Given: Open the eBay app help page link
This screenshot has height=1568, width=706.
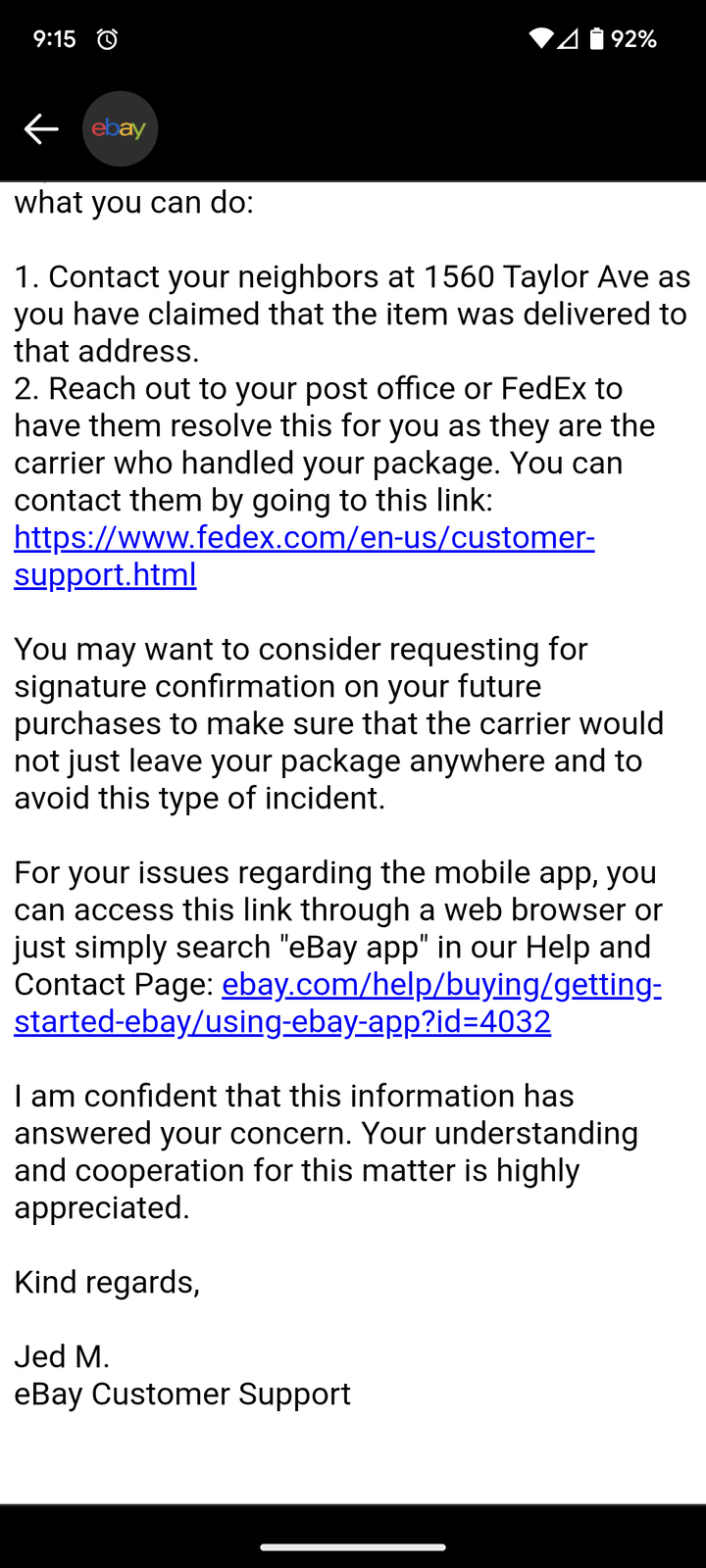Looking at the screenshot, I should pyautogui.click(x=337, y=1003).
